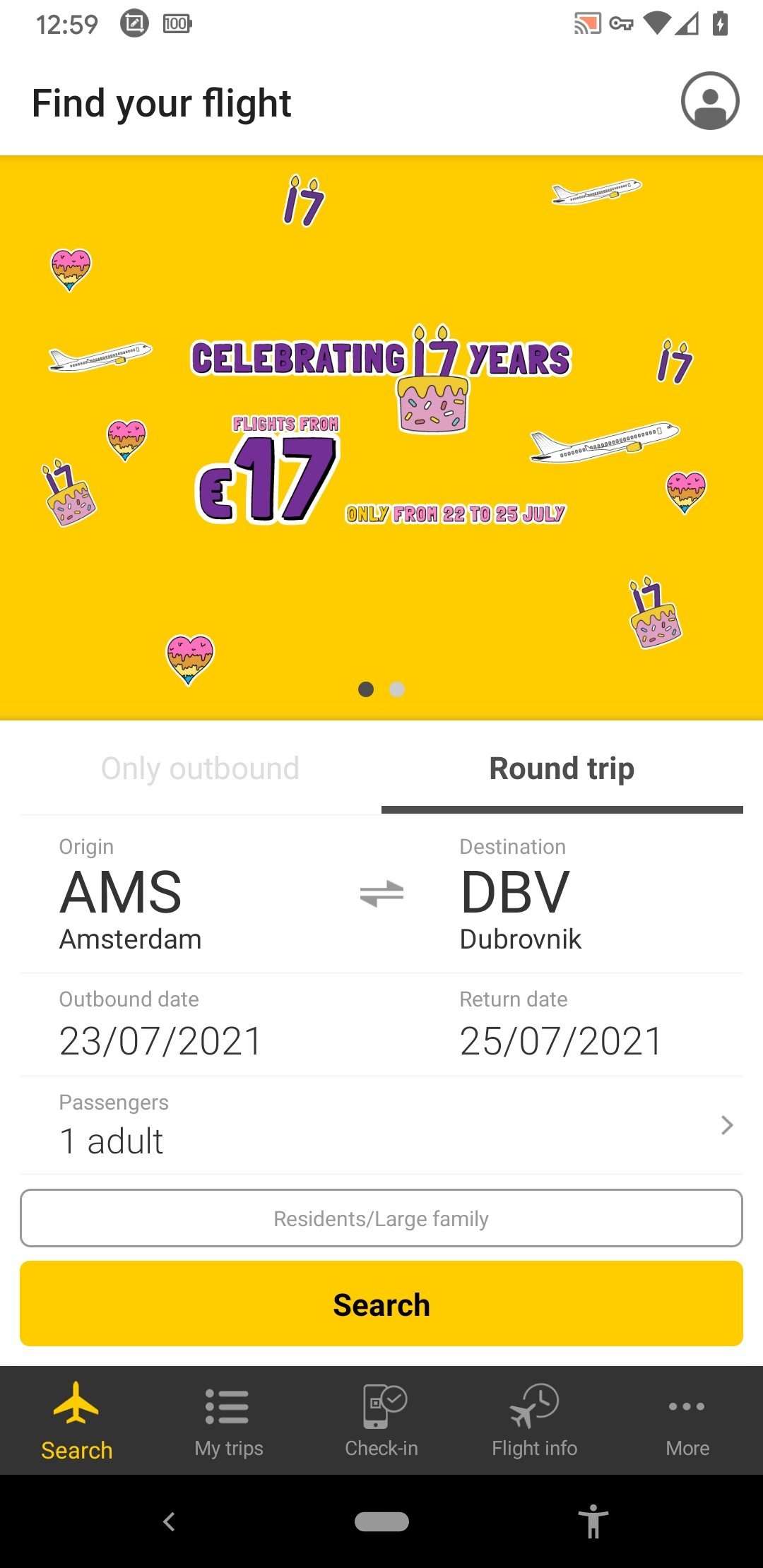
Task: Go to My trips tab
Action: pos(229,1421)
